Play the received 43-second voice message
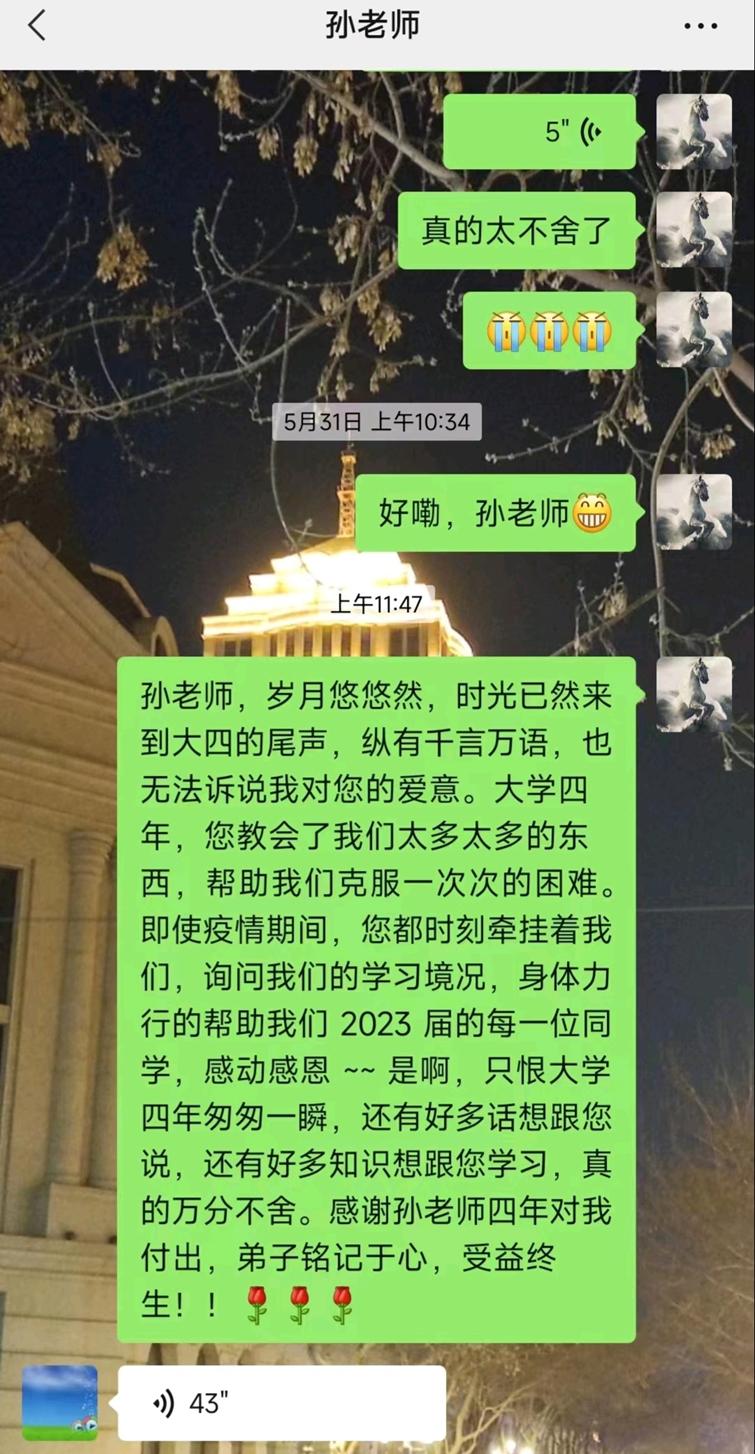 [x=281, y=1403]
